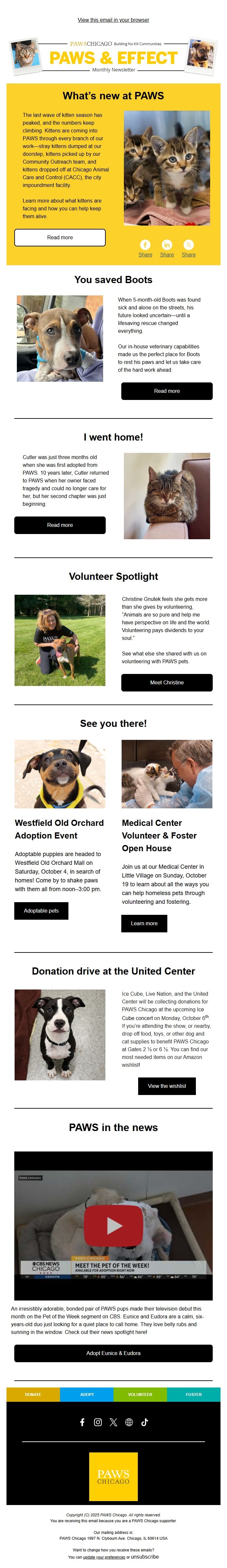The image size is (227, 1568).
Task: View Adoptable pets for Westfield event
Action: coord(42,911)
